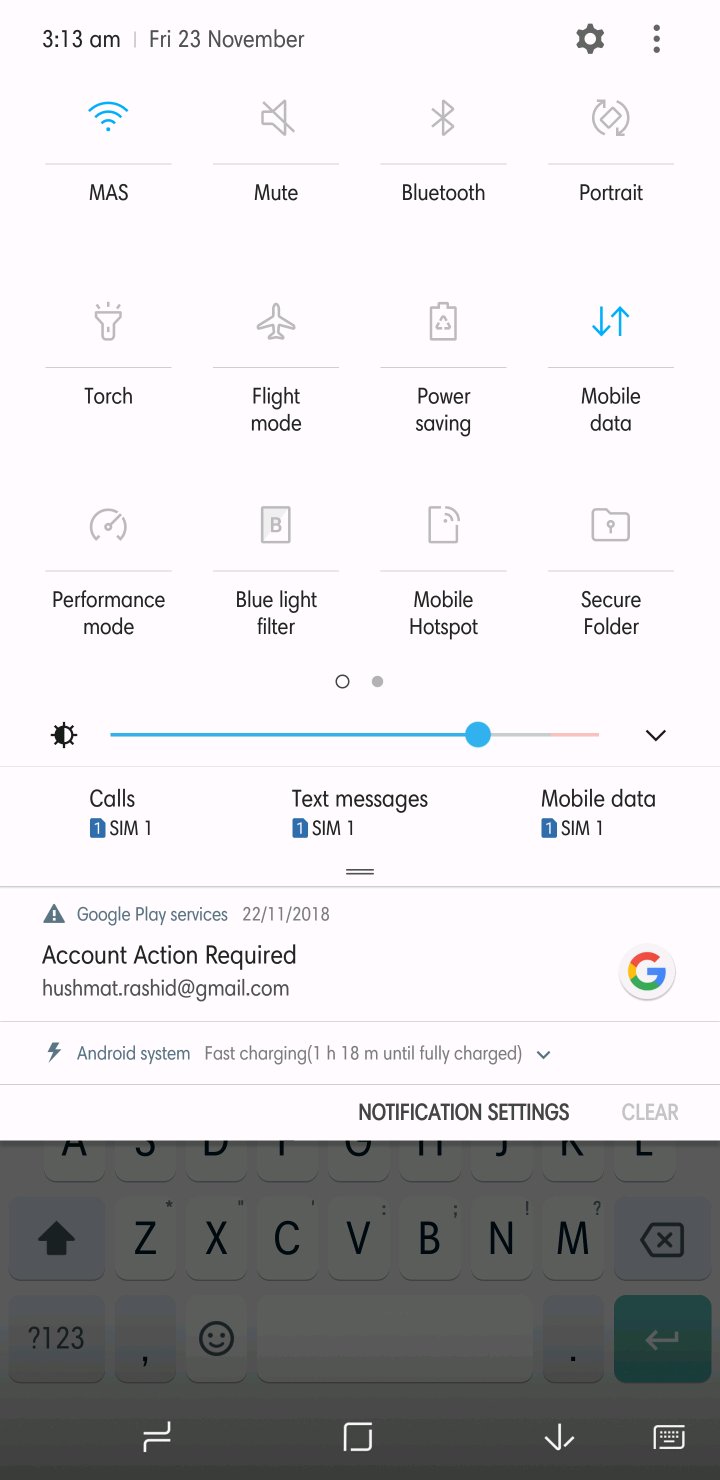Open the quick panel overflow menu
The width and height of the screenshot is (720, 1480).
pos(656,40)
